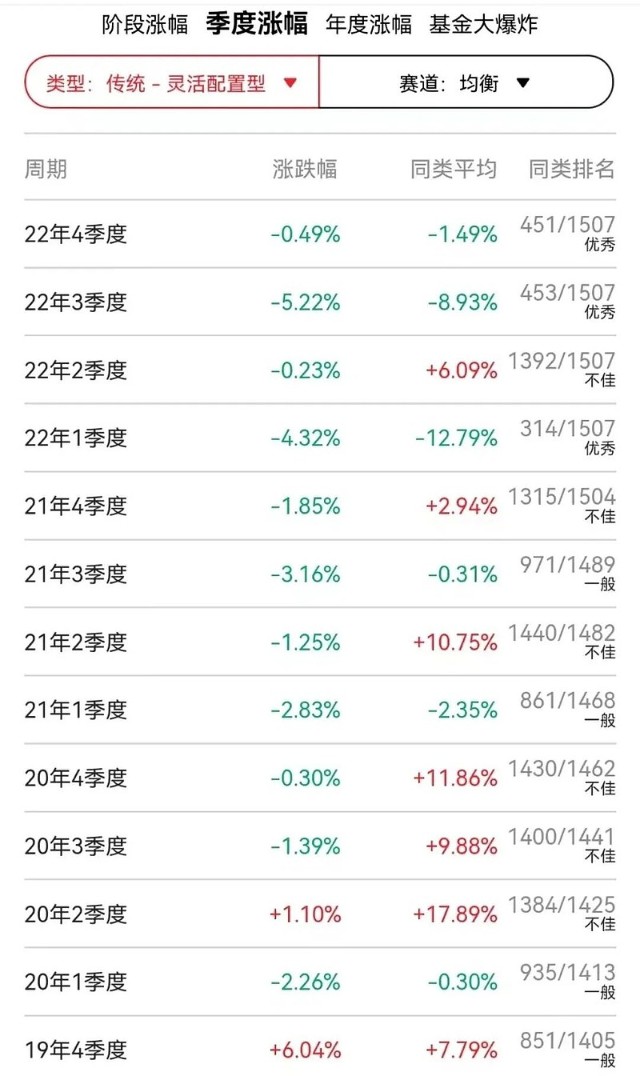Switch to 基金大爆炸 tab
The width and height of the screenshot is (640, 1076).
484,25
